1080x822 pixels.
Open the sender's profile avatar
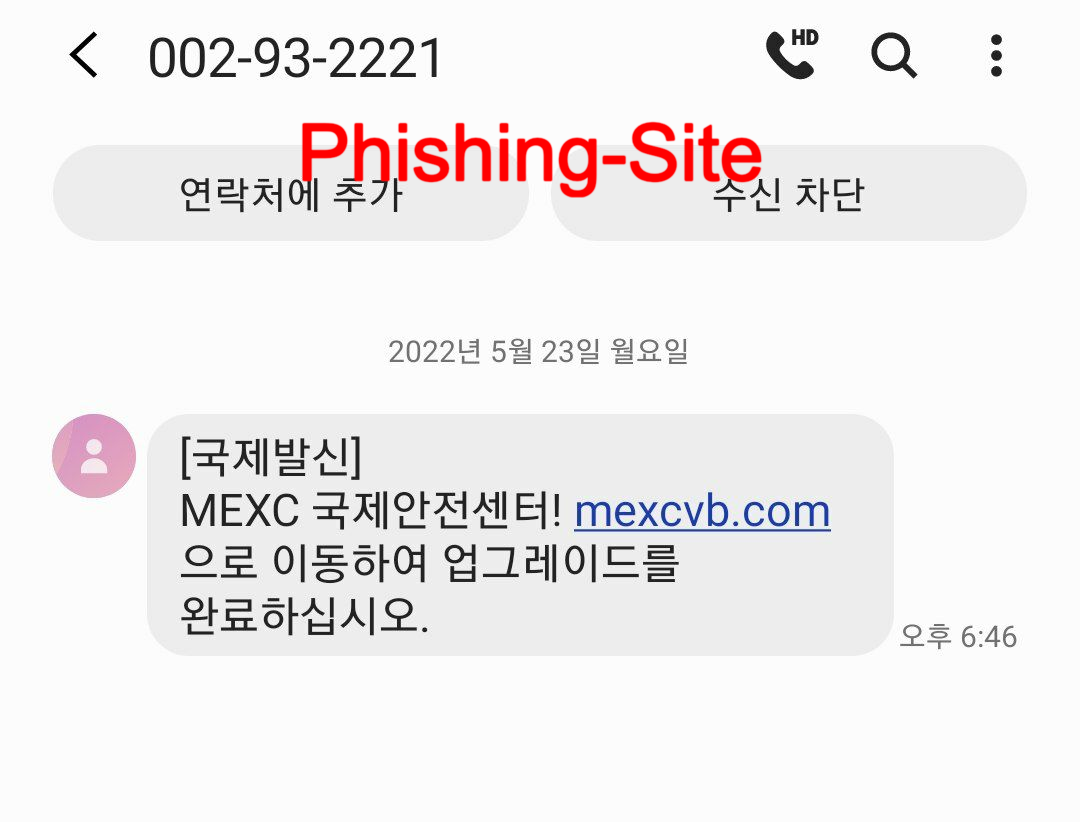94,456
